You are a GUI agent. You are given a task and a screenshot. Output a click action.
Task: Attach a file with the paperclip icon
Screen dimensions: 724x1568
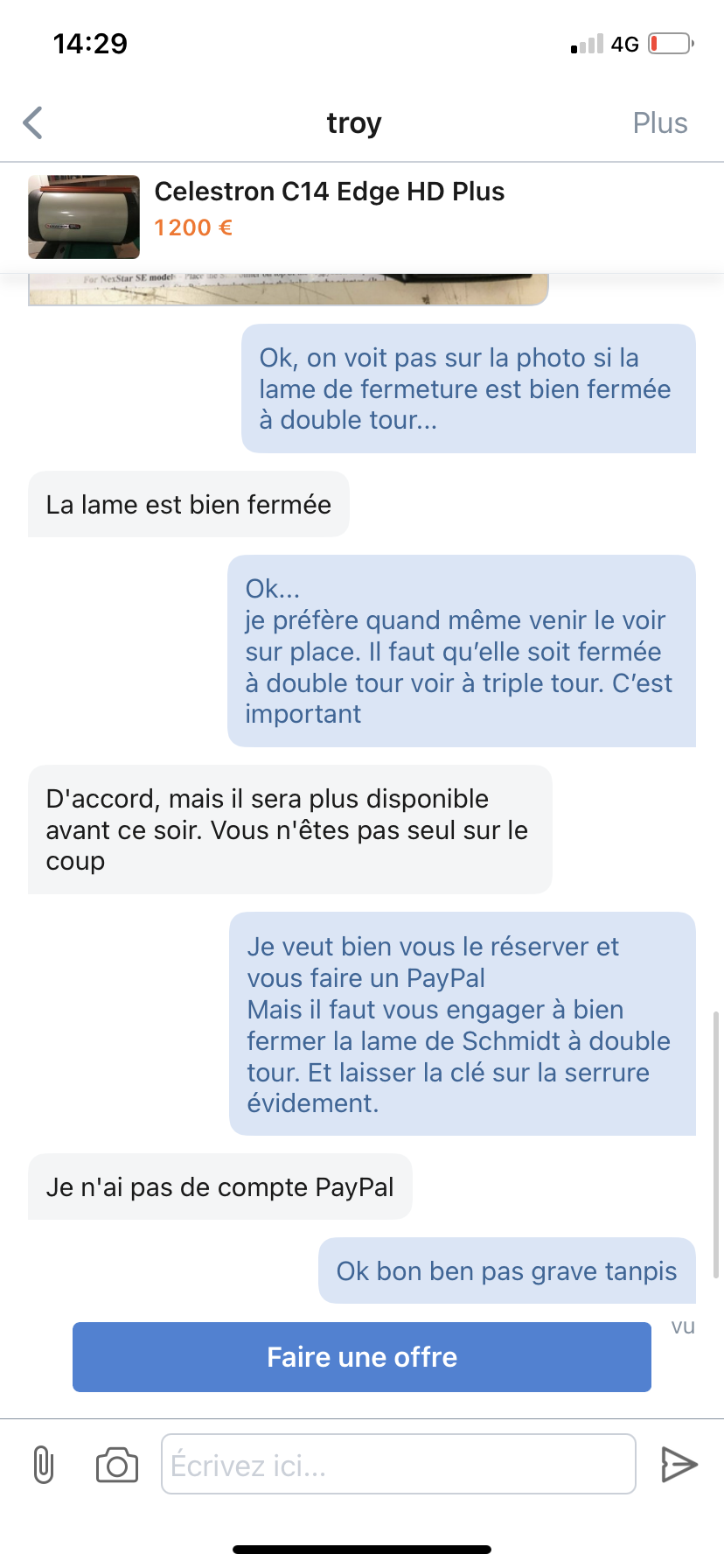coord(44,1464)
